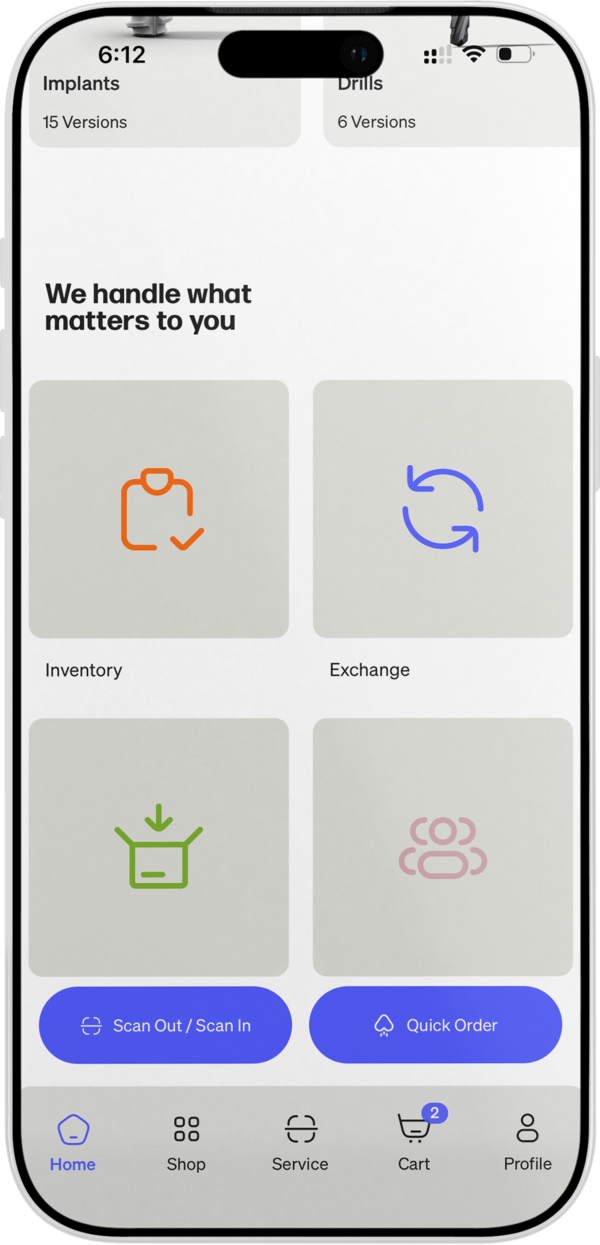Open the Inventory tile
The width and height of the screenshot is (600, 1245).
159,509
